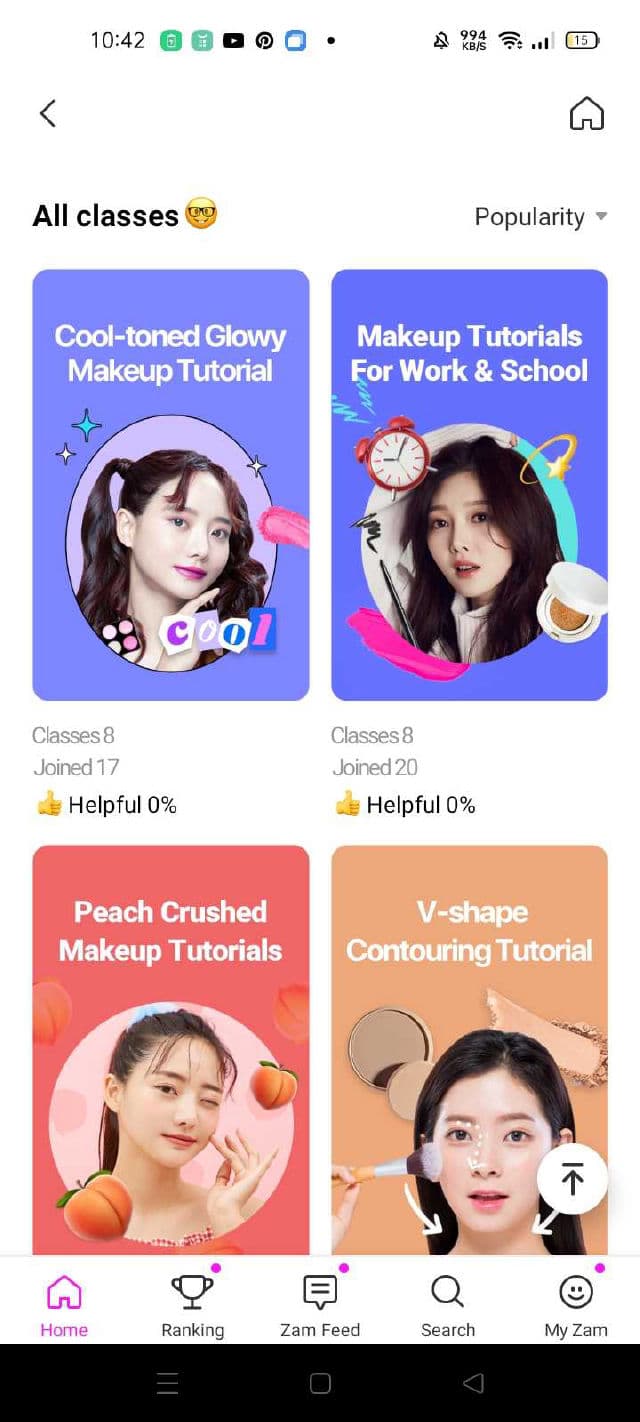
Task: Switch to the Zam Feed tab
Action: pos(320,1303)
